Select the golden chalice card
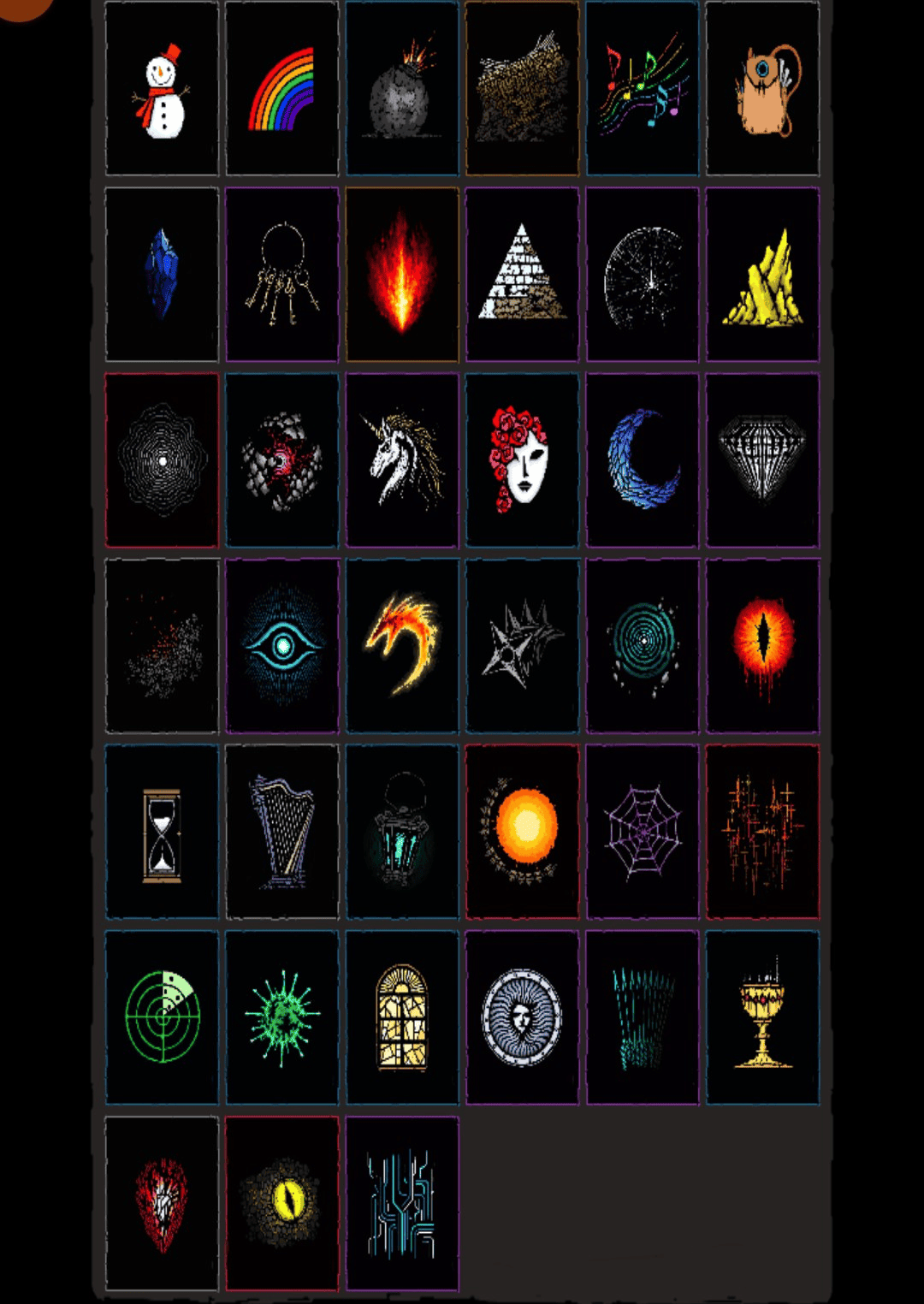This screenshot has height=1304, width=924. tap(762, 1017)
